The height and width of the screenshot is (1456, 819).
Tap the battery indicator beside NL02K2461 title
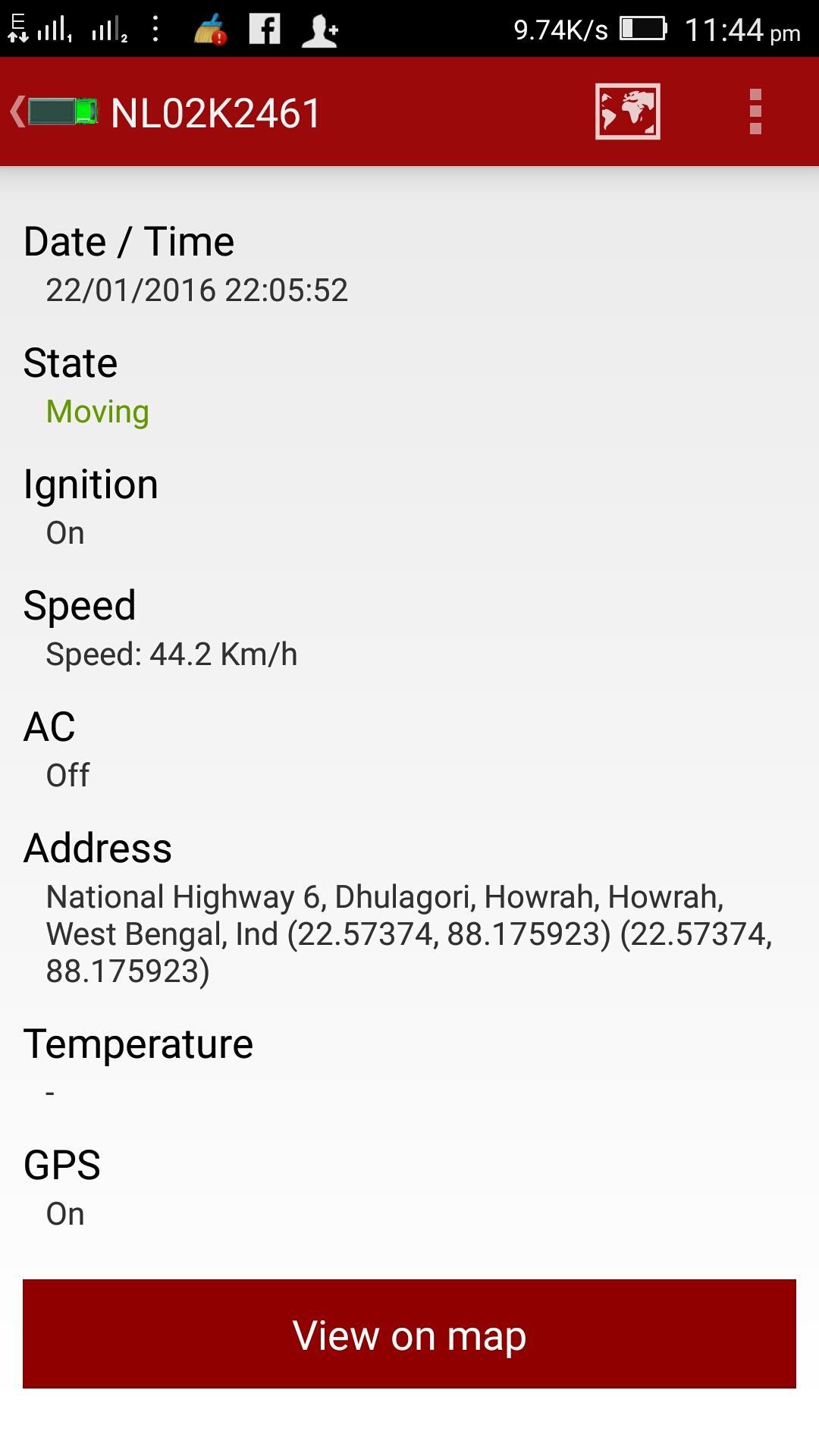(x=61, y=112)
